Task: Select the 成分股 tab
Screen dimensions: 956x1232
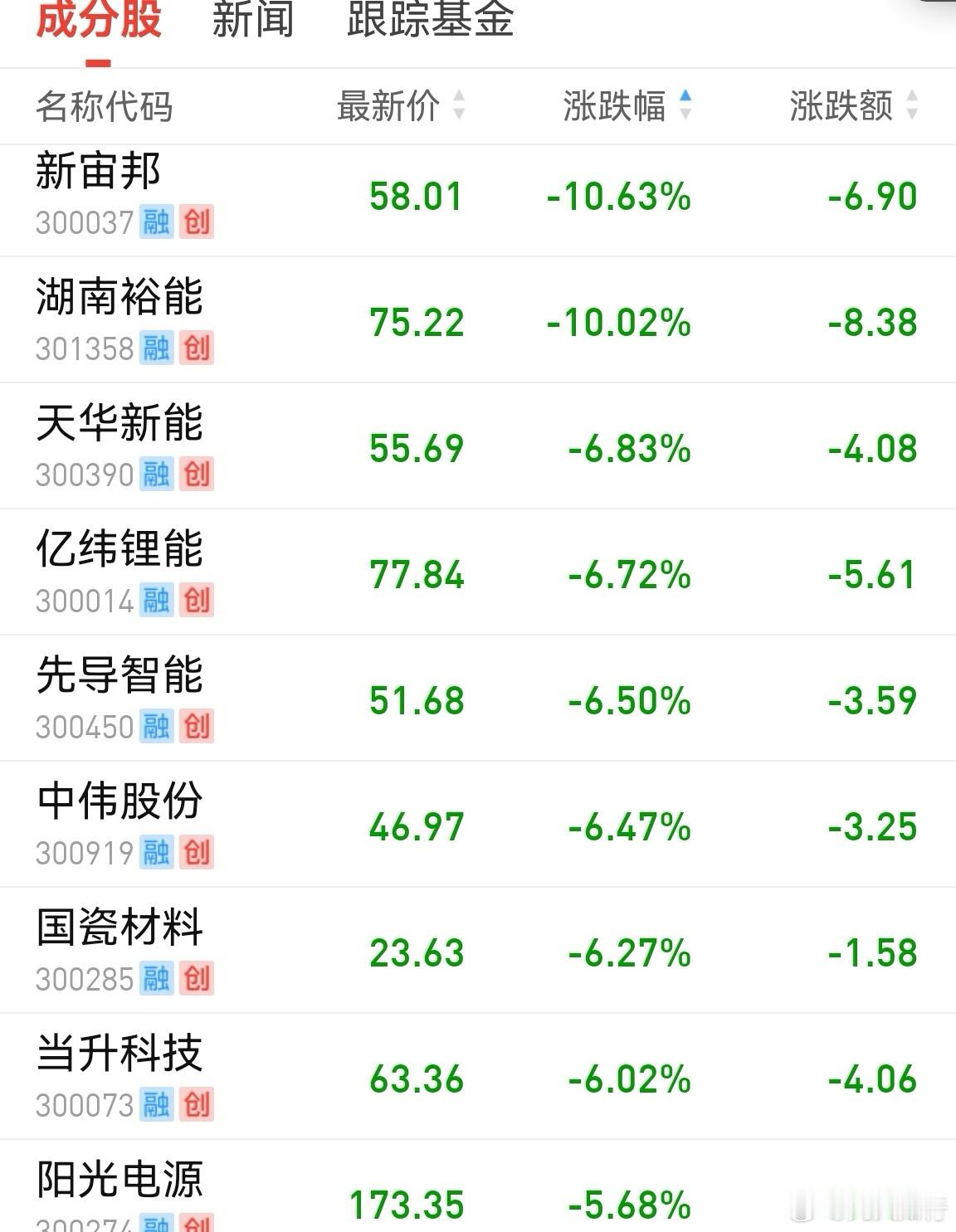Action: click(98, 22)
